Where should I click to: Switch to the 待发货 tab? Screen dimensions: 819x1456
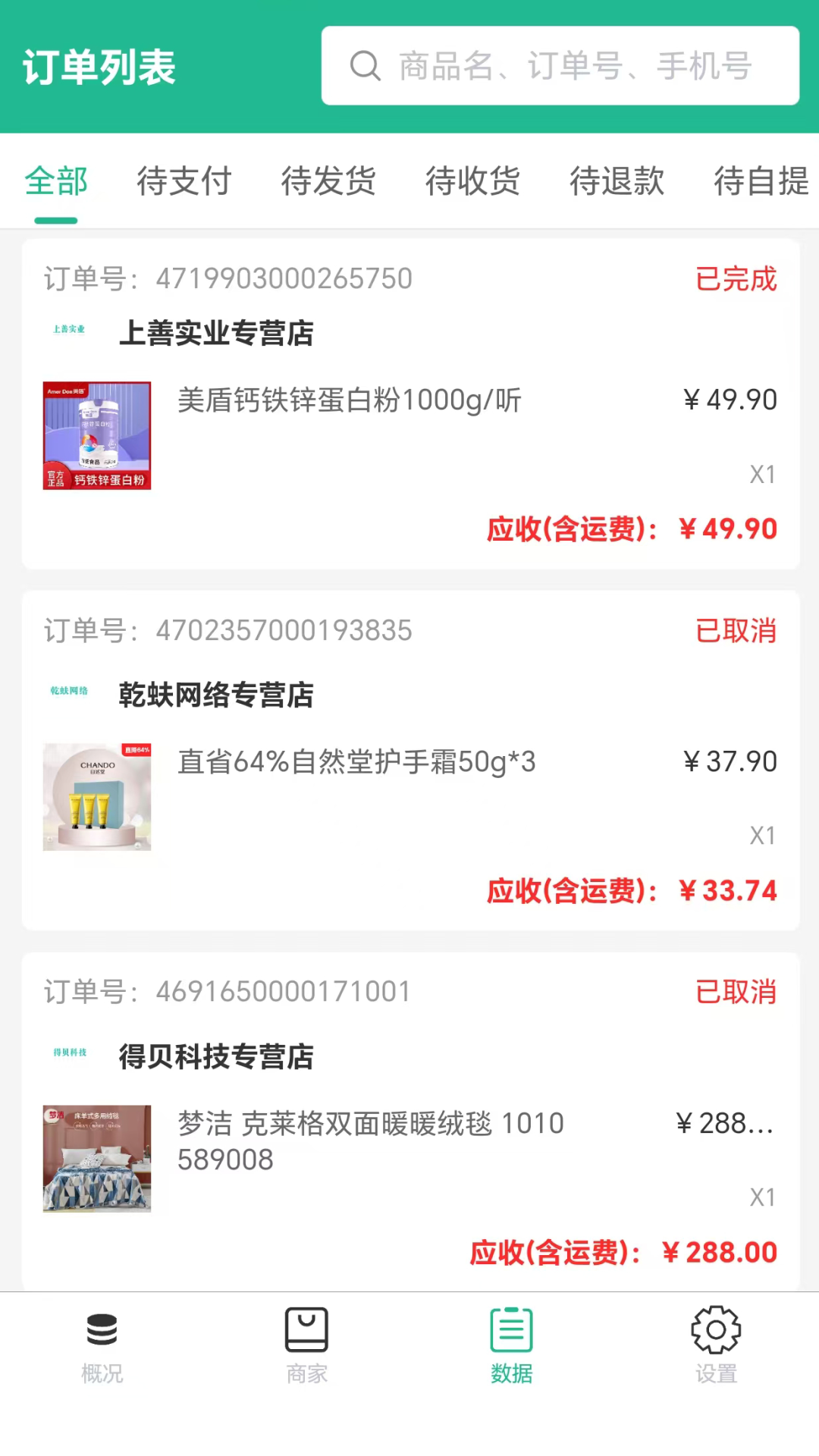tap(328, 182)
